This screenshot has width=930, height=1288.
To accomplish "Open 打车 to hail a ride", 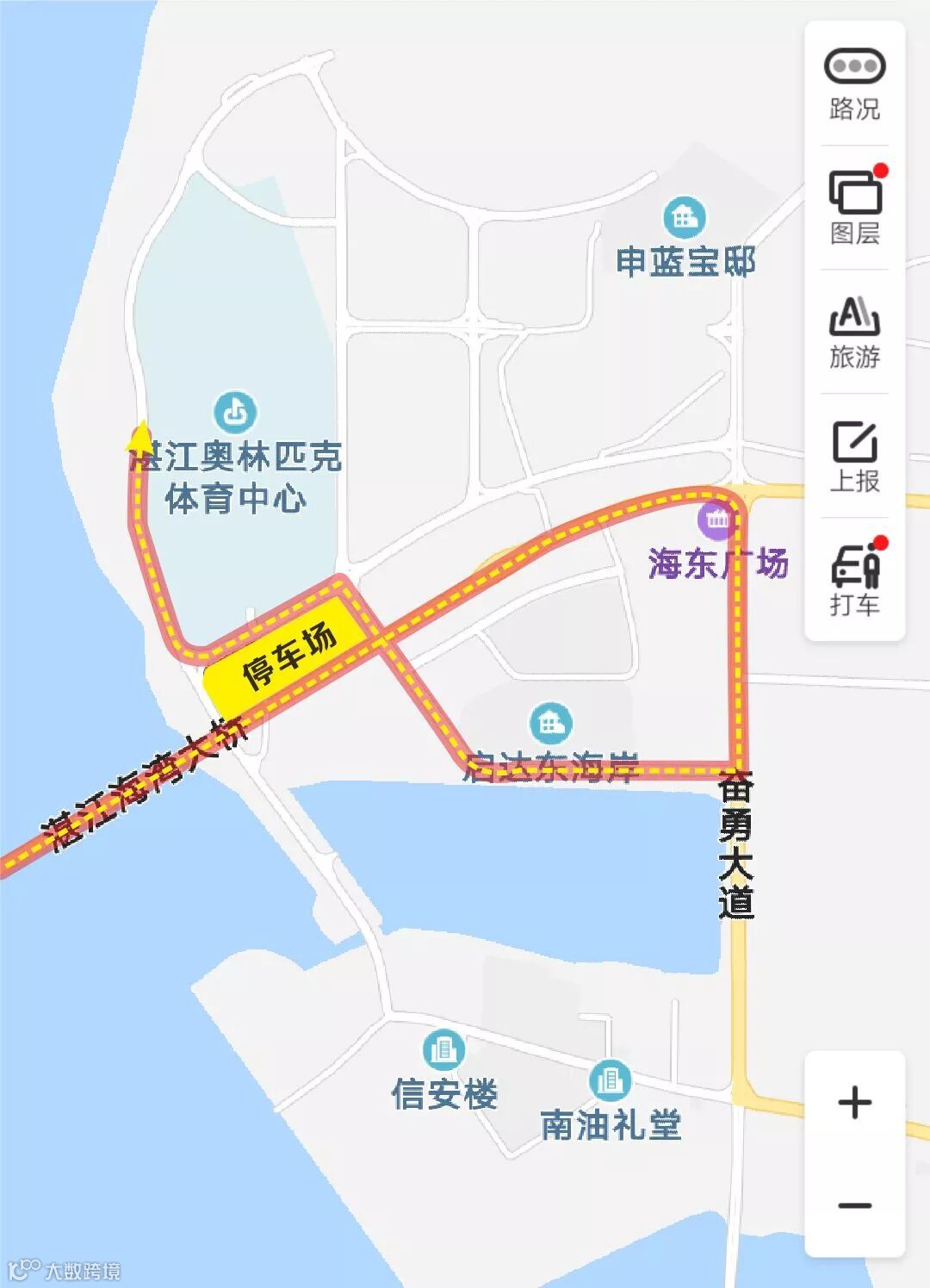I will tap(854, 577).
